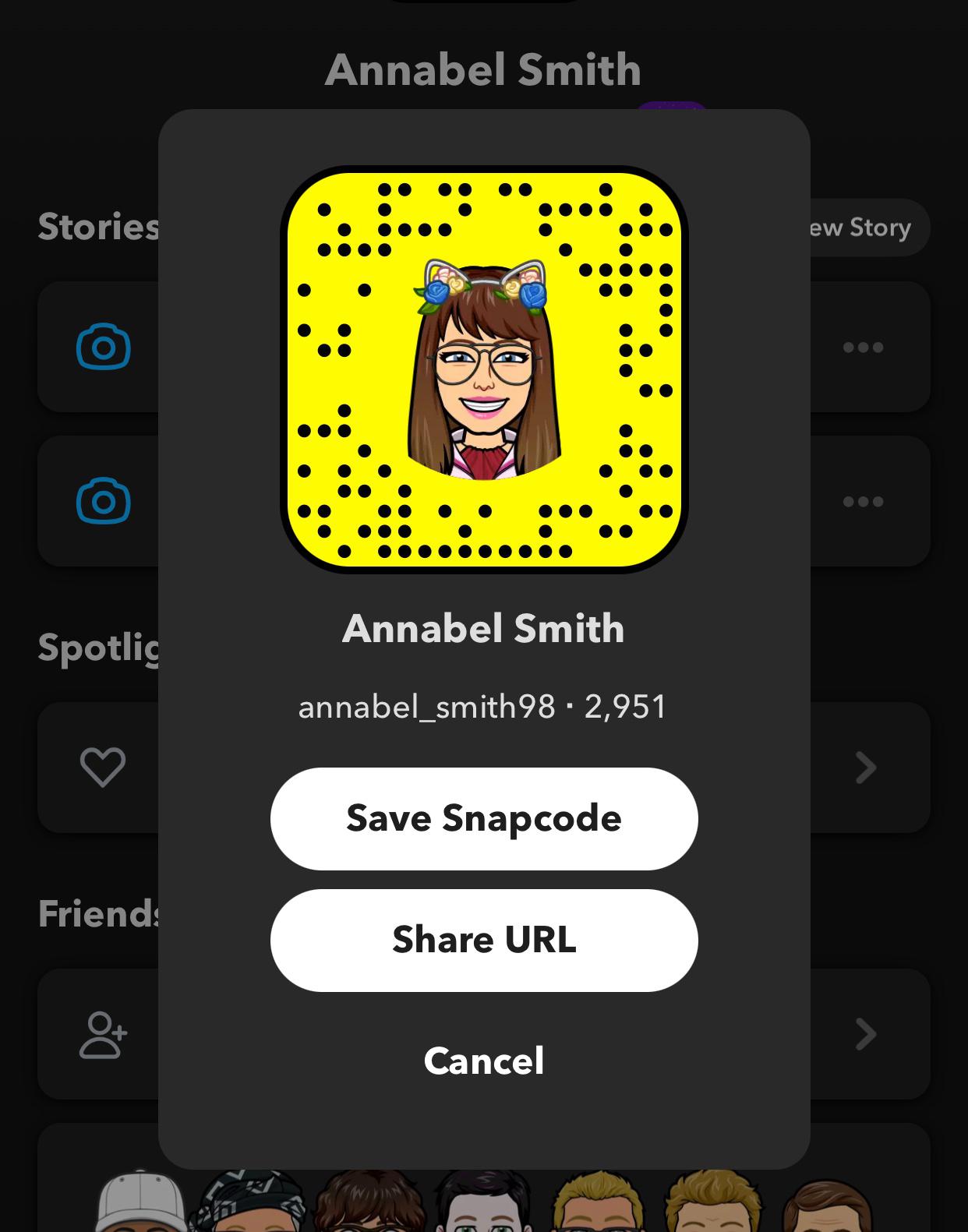Save the Snapcode to the device
Image resolution: width=968 pixels, height=1232 pixels.
[484, 818]
